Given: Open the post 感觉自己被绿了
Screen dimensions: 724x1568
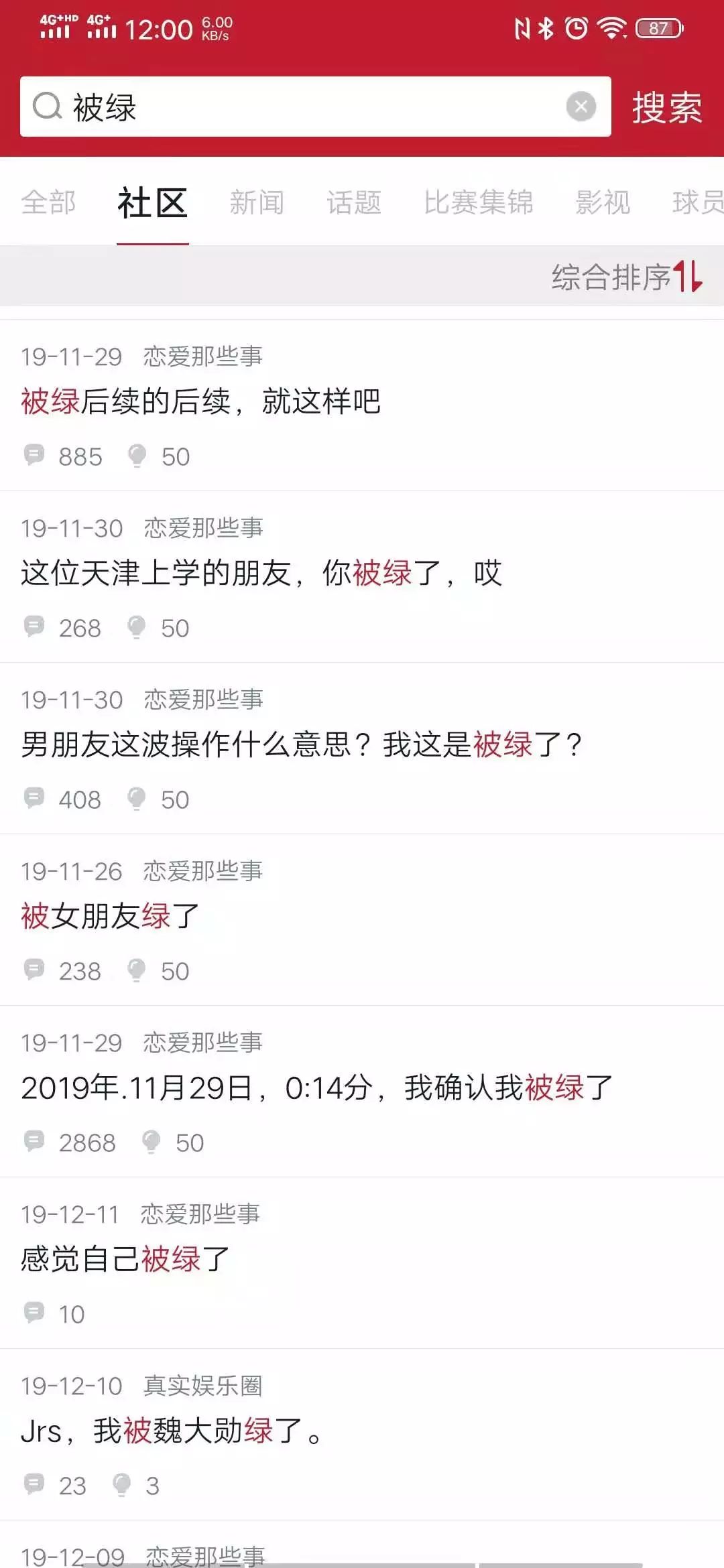Looking at the screenshot, I should [125, 1259].
